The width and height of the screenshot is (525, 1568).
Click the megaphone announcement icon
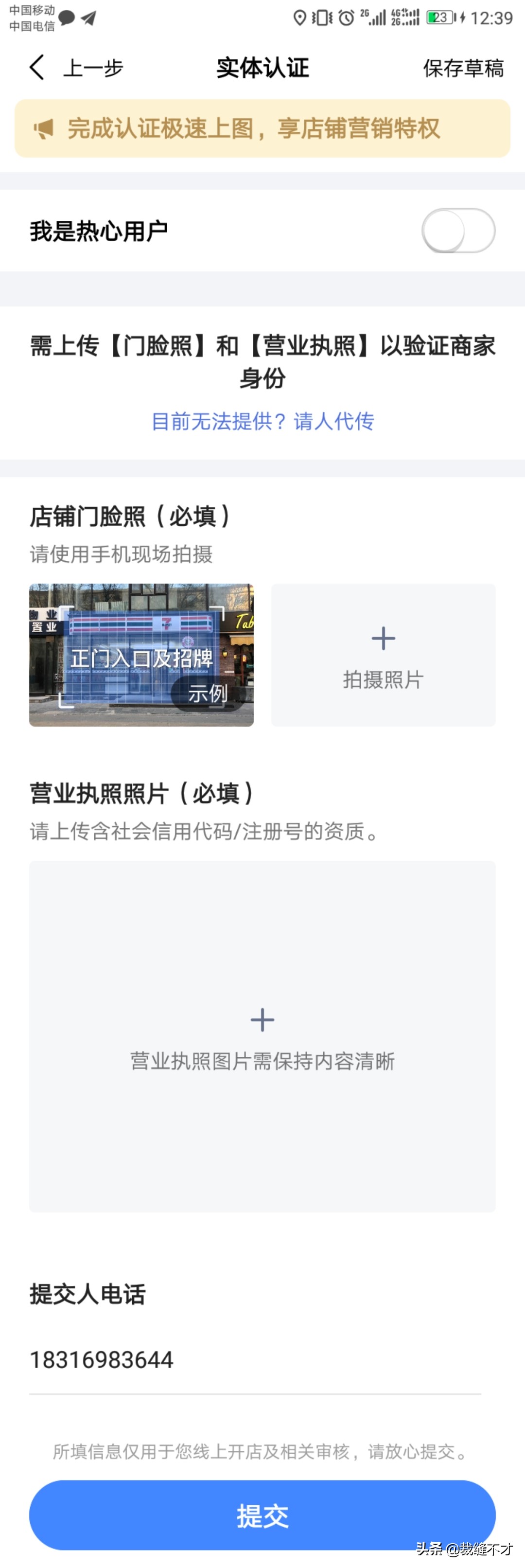(43, 128)
